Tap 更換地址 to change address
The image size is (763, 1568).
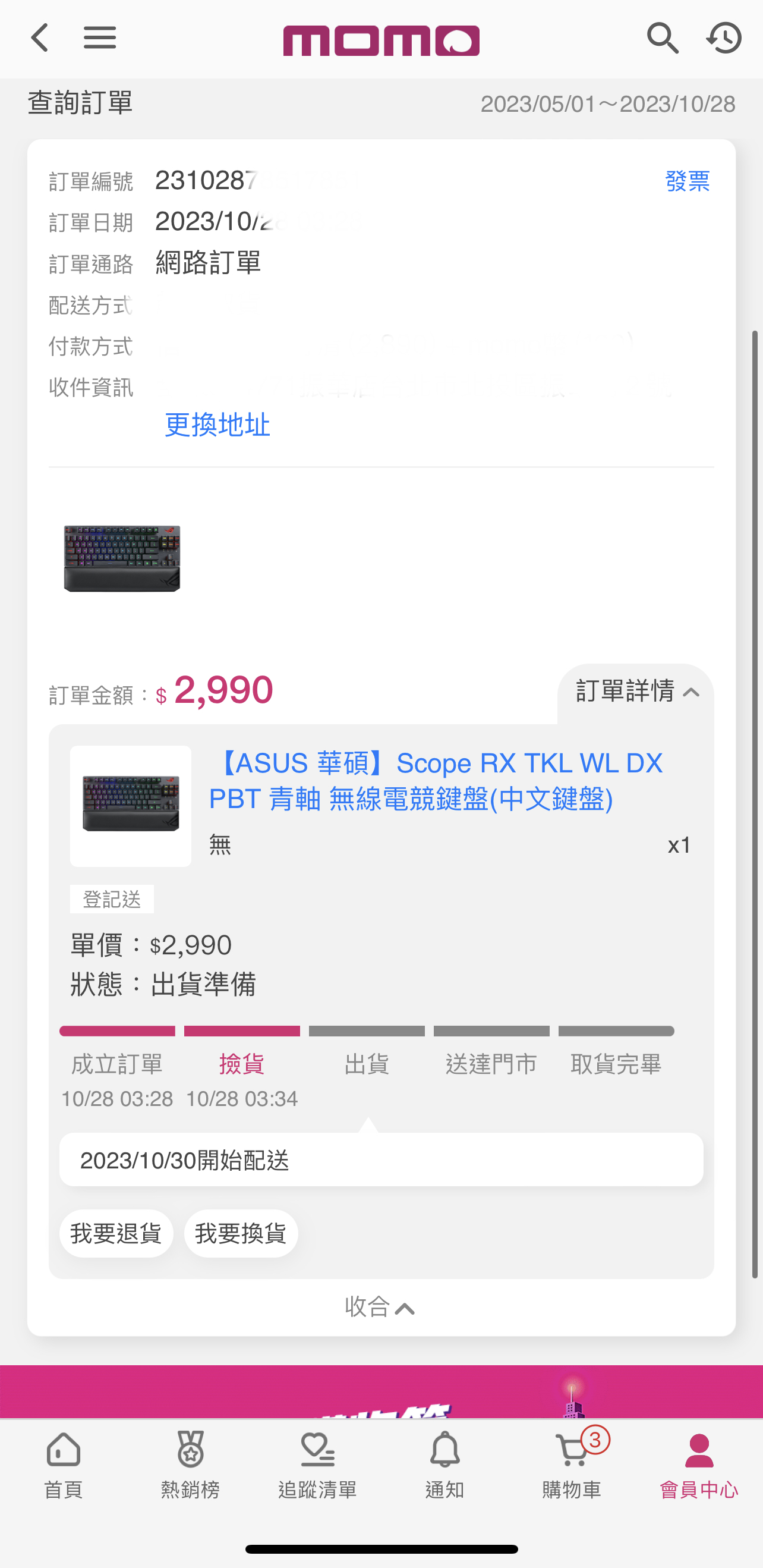click(x=217, y=425)
